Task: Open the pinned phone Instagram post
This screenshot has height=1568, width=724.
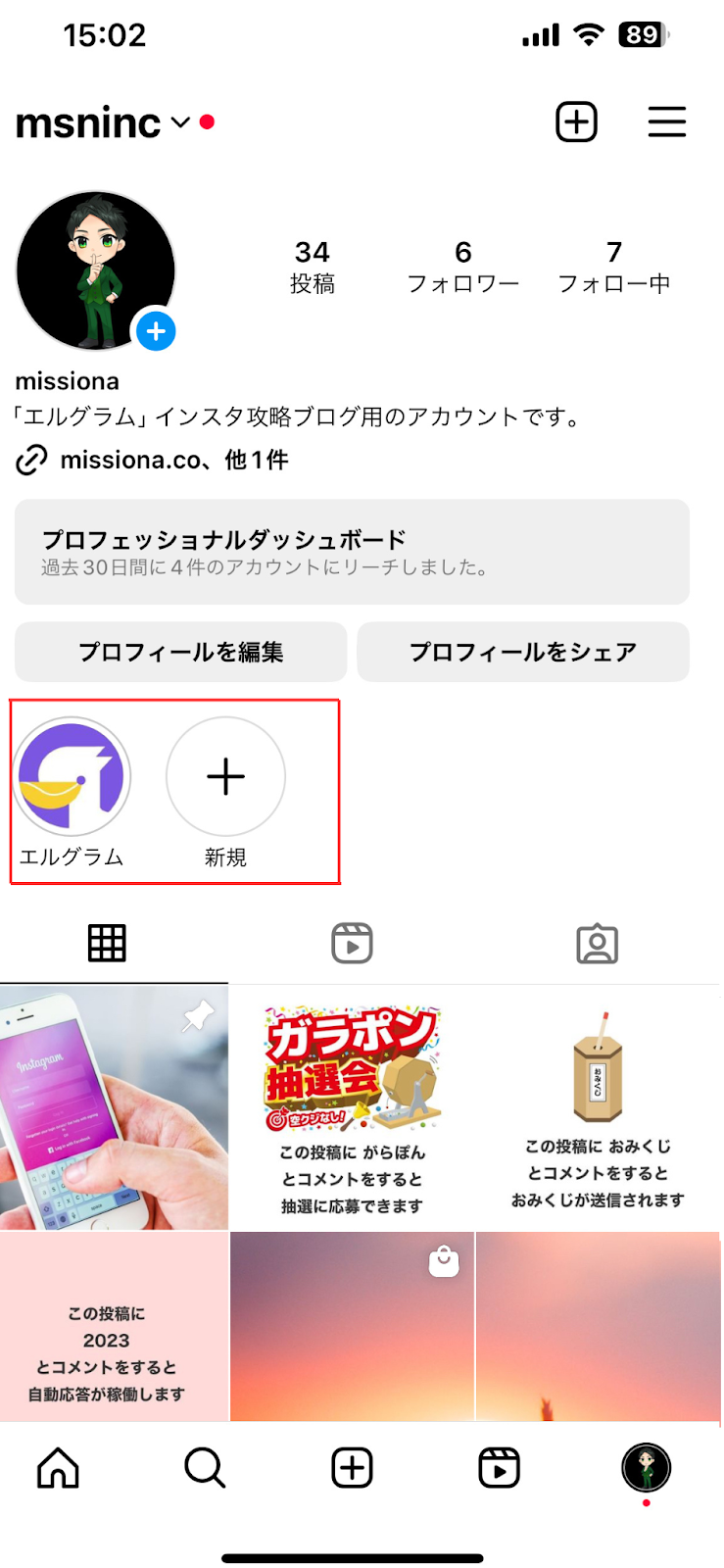Action: point(114,1107)
